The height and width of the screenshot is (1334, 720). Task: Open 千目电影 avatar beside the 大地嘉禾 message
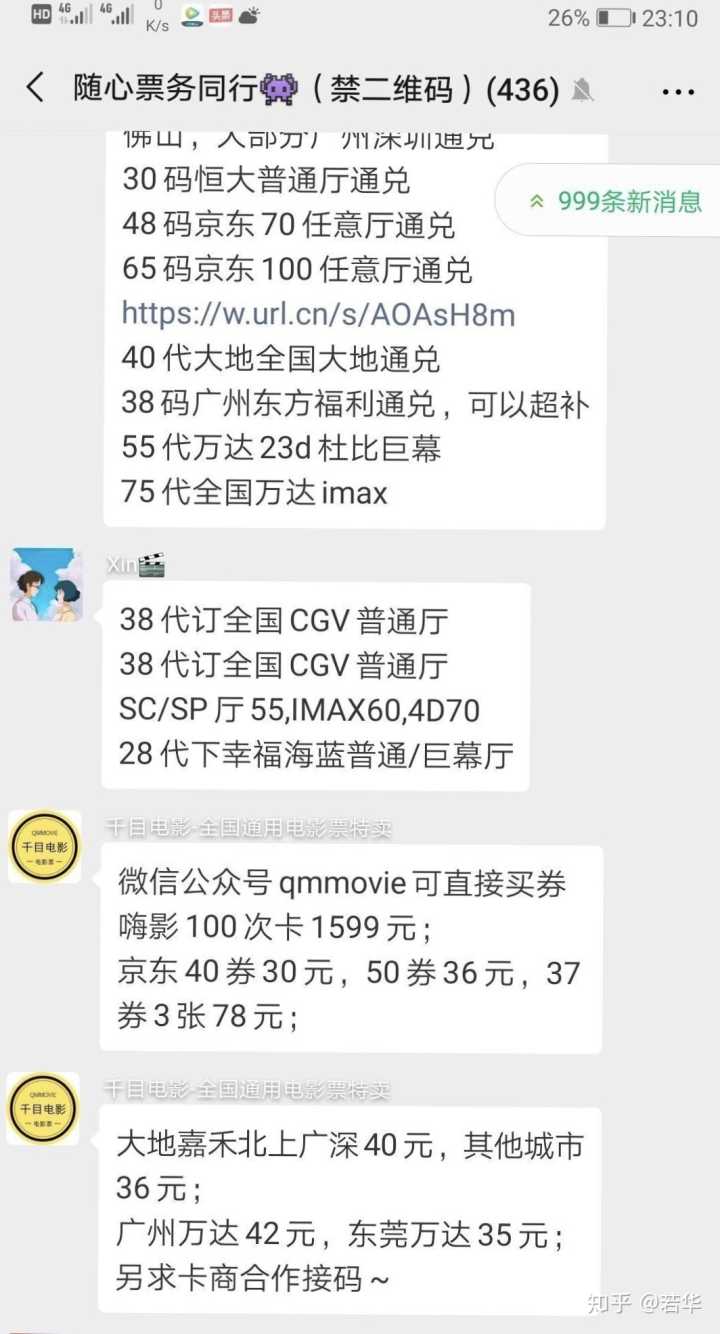pyautogui.click(x=44, y=1109)
